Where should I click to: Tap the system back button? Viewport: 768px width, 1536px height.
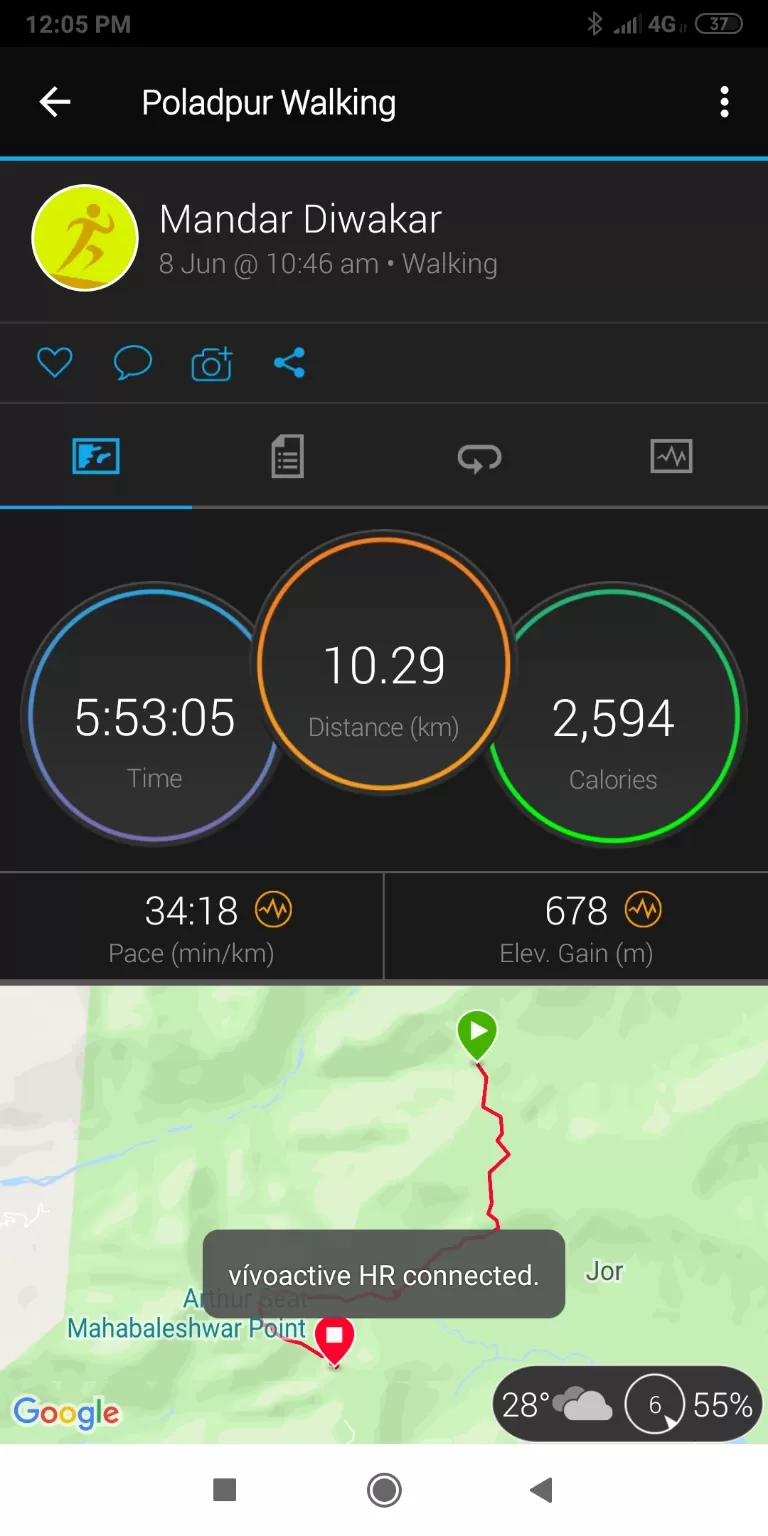coord(541,1490)
